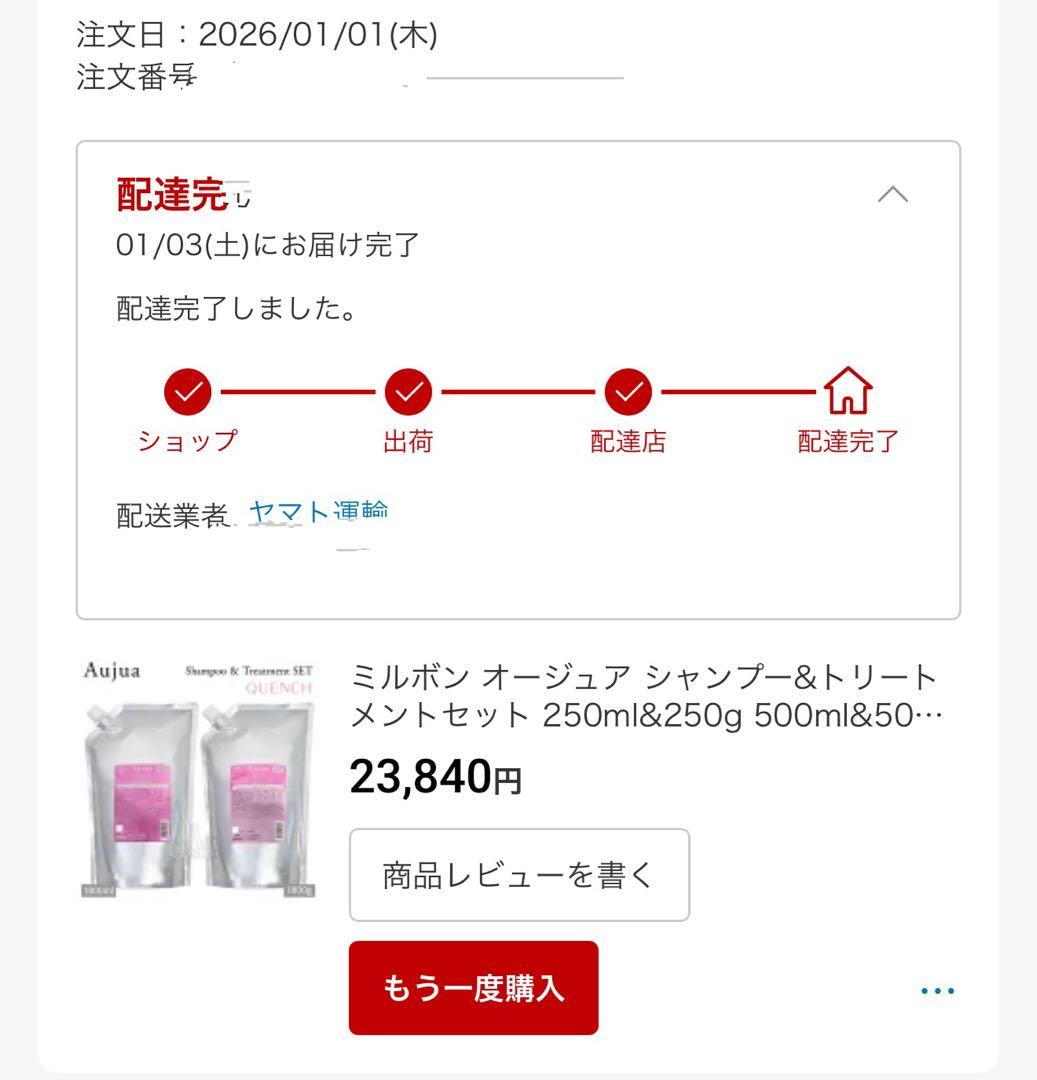Open the ヤマト運輸 carrier link
The width and height of the screenshot is (1037, 1080).
tap(322, 510)
